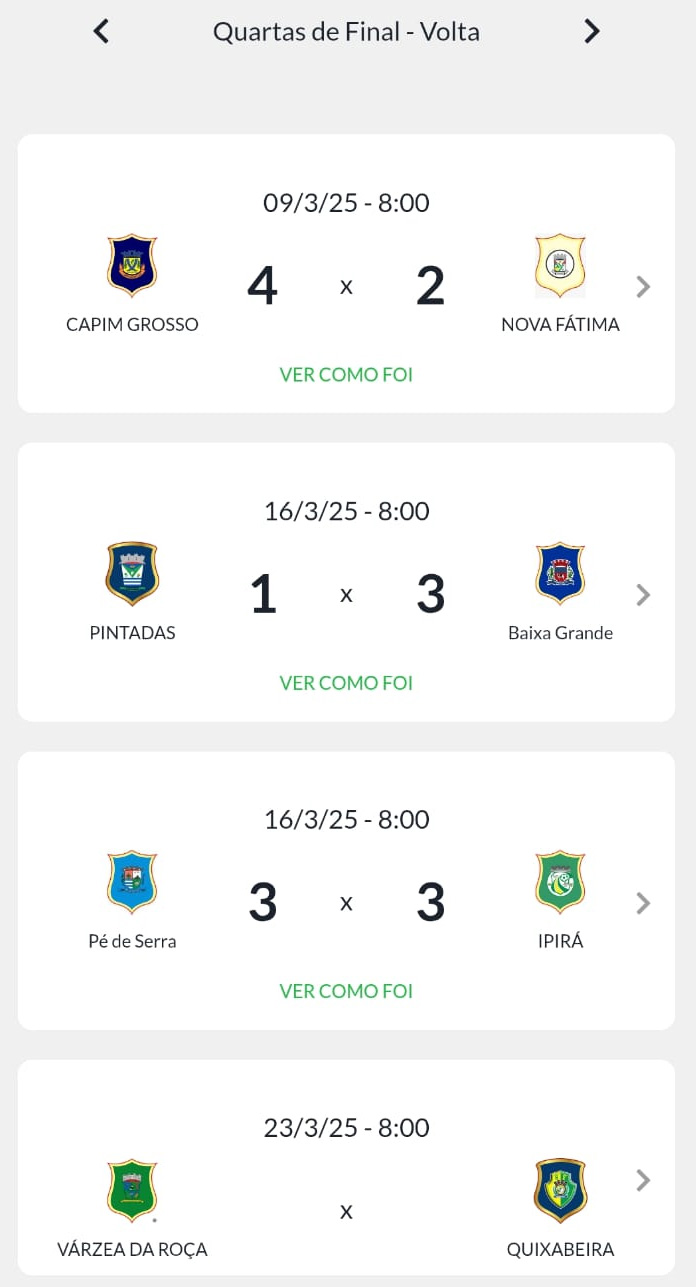Tap the chevron next to Nova Fátima

pyautogui.click(x=644, y=287)
